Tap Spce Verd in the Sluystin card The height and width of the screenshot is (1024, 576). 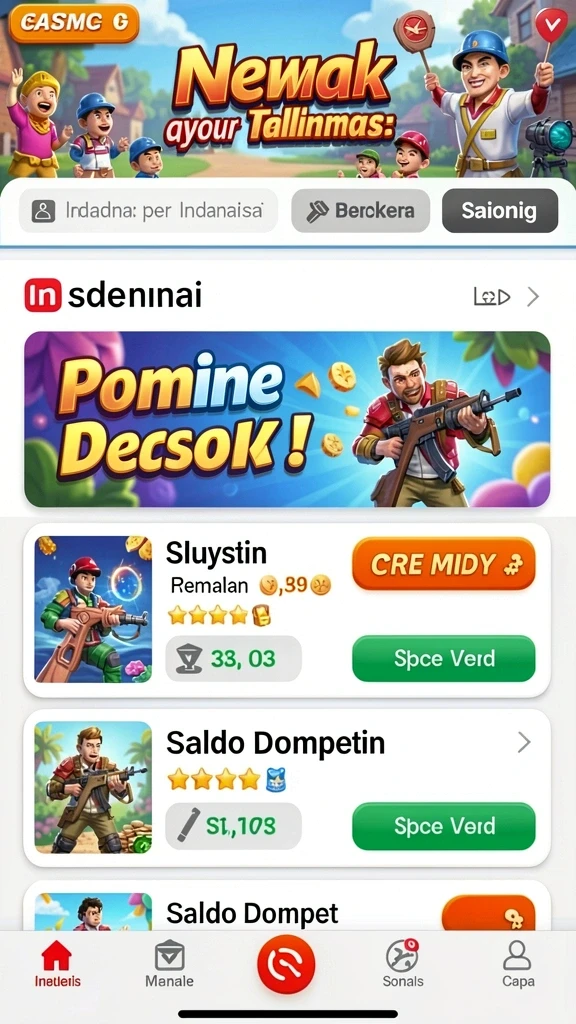pos(443,659)
